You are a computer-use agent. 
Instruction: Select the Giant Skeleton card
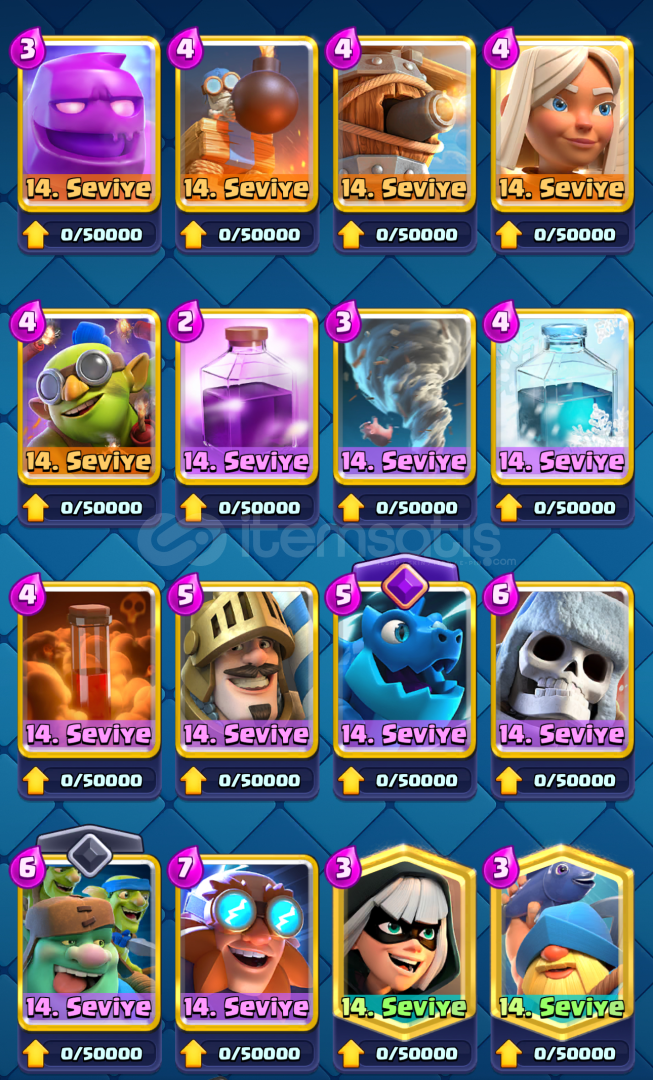tap(562, 669)
